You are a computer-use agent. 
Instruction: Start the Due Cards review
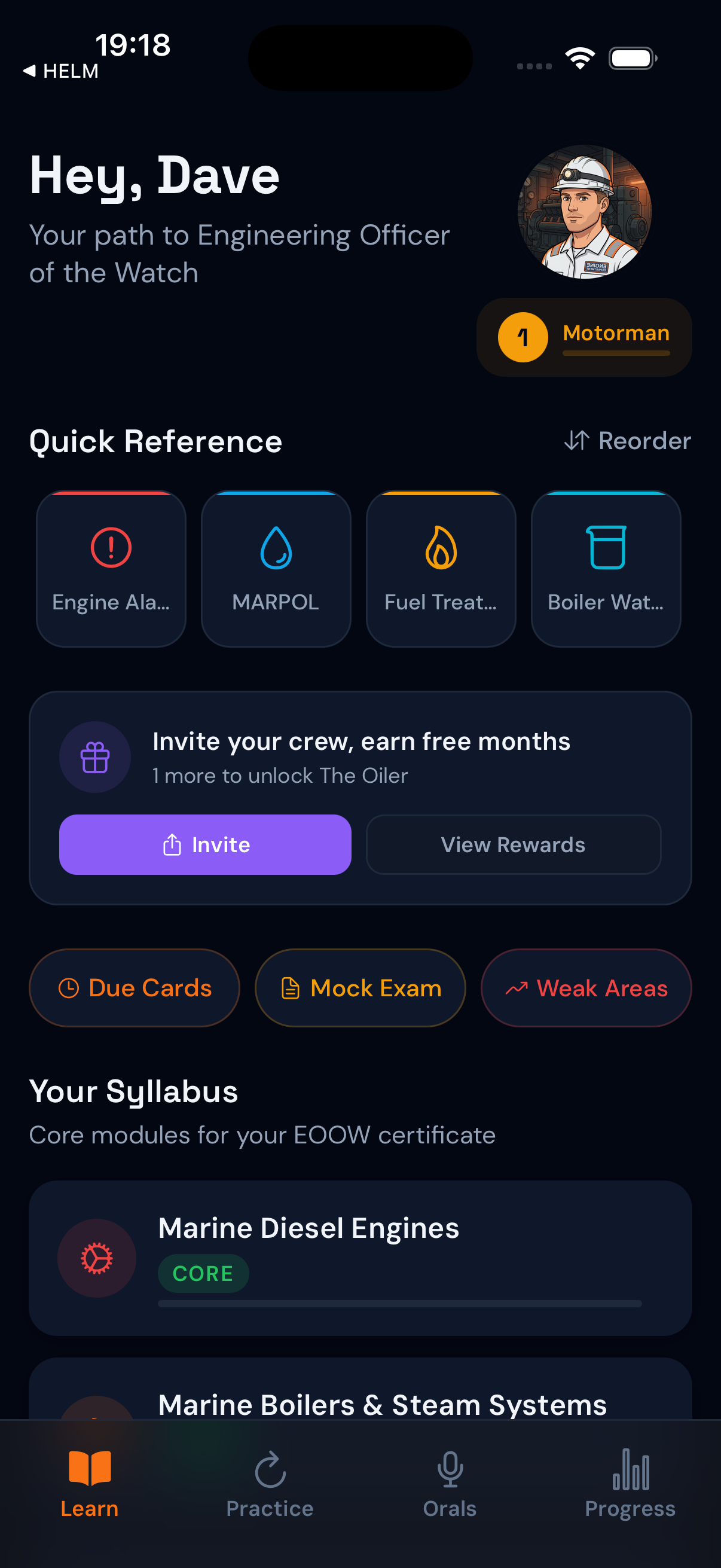(x=135, y=988)
